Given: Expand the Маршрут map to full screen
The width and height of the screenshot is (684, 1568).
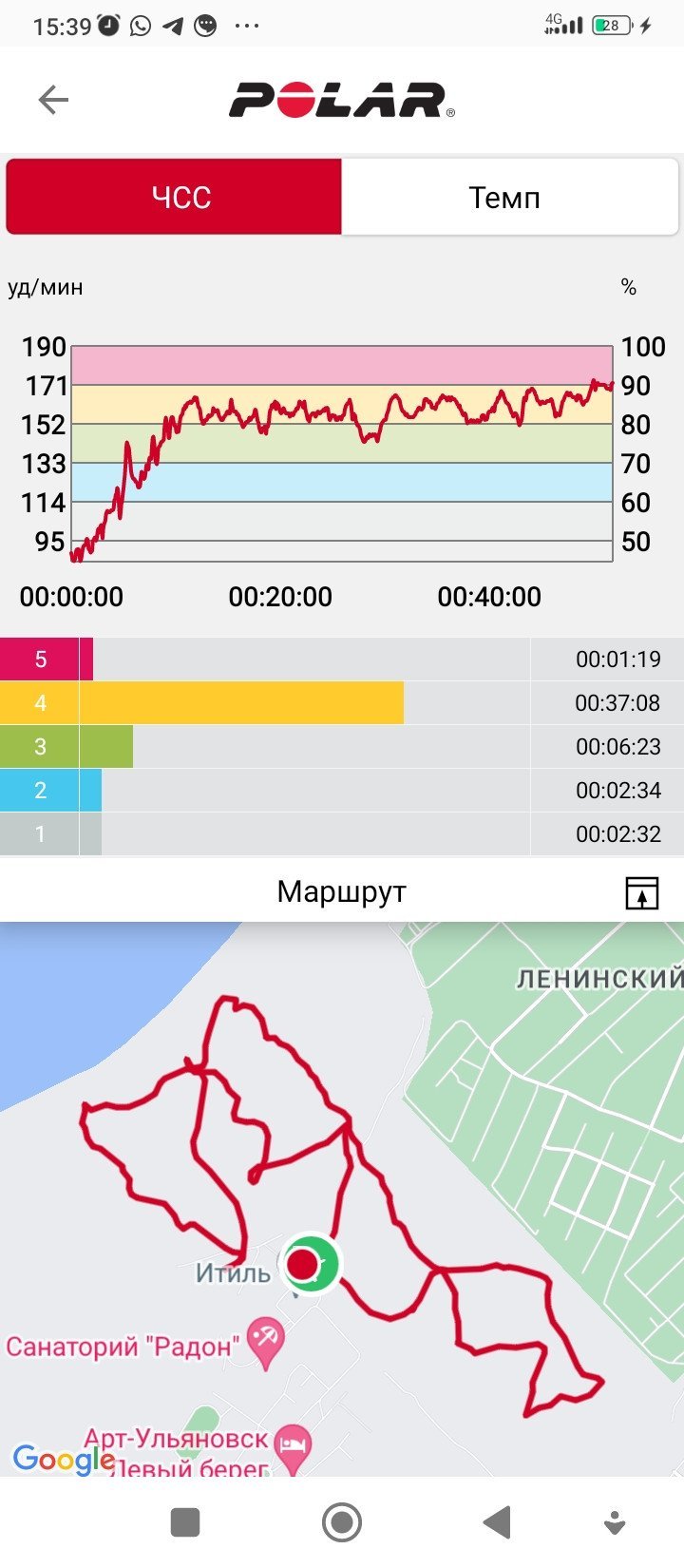Looking at the screenshot, I should pyautogui.click(x=642, y=893).
